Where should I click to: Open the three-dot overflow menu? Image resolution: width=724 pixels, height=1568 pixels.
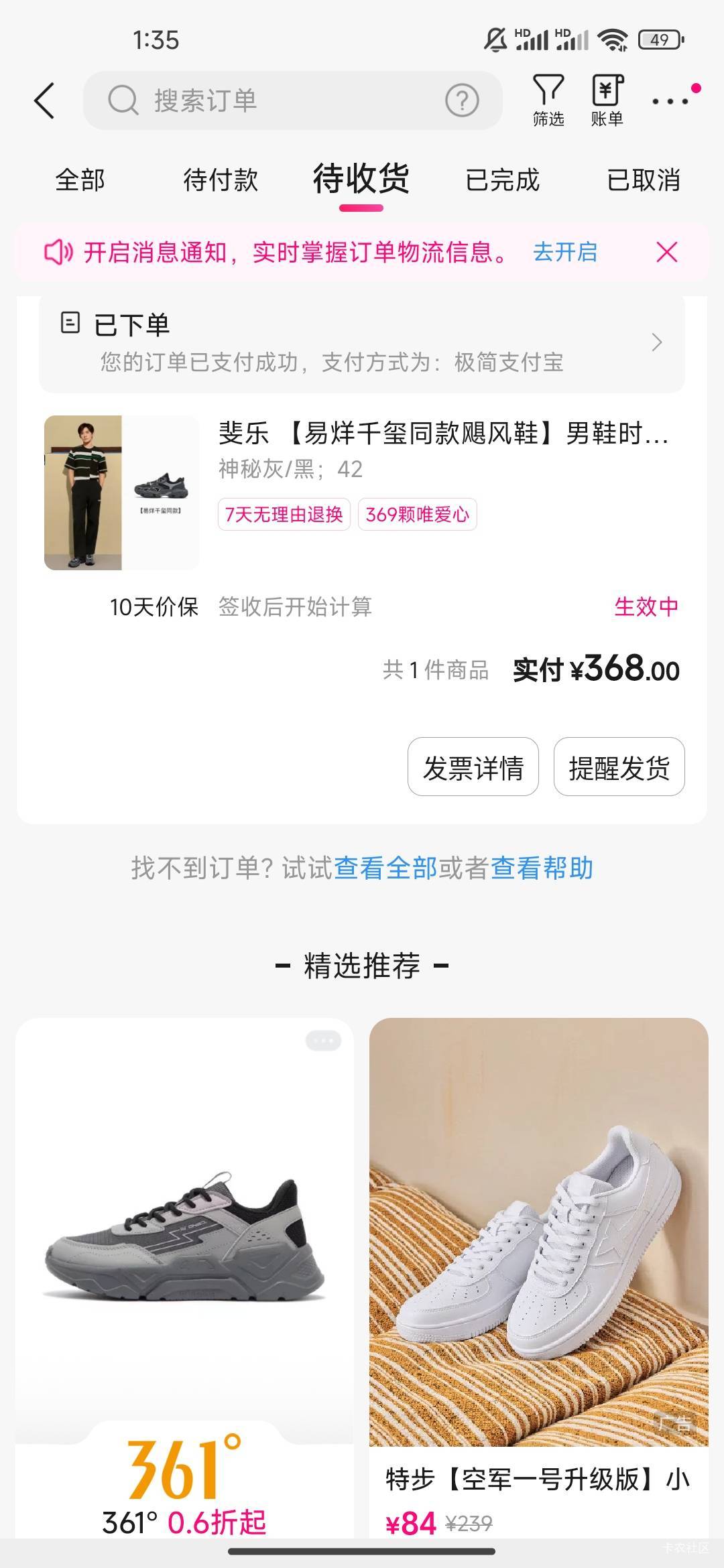[x=670, y=101]
